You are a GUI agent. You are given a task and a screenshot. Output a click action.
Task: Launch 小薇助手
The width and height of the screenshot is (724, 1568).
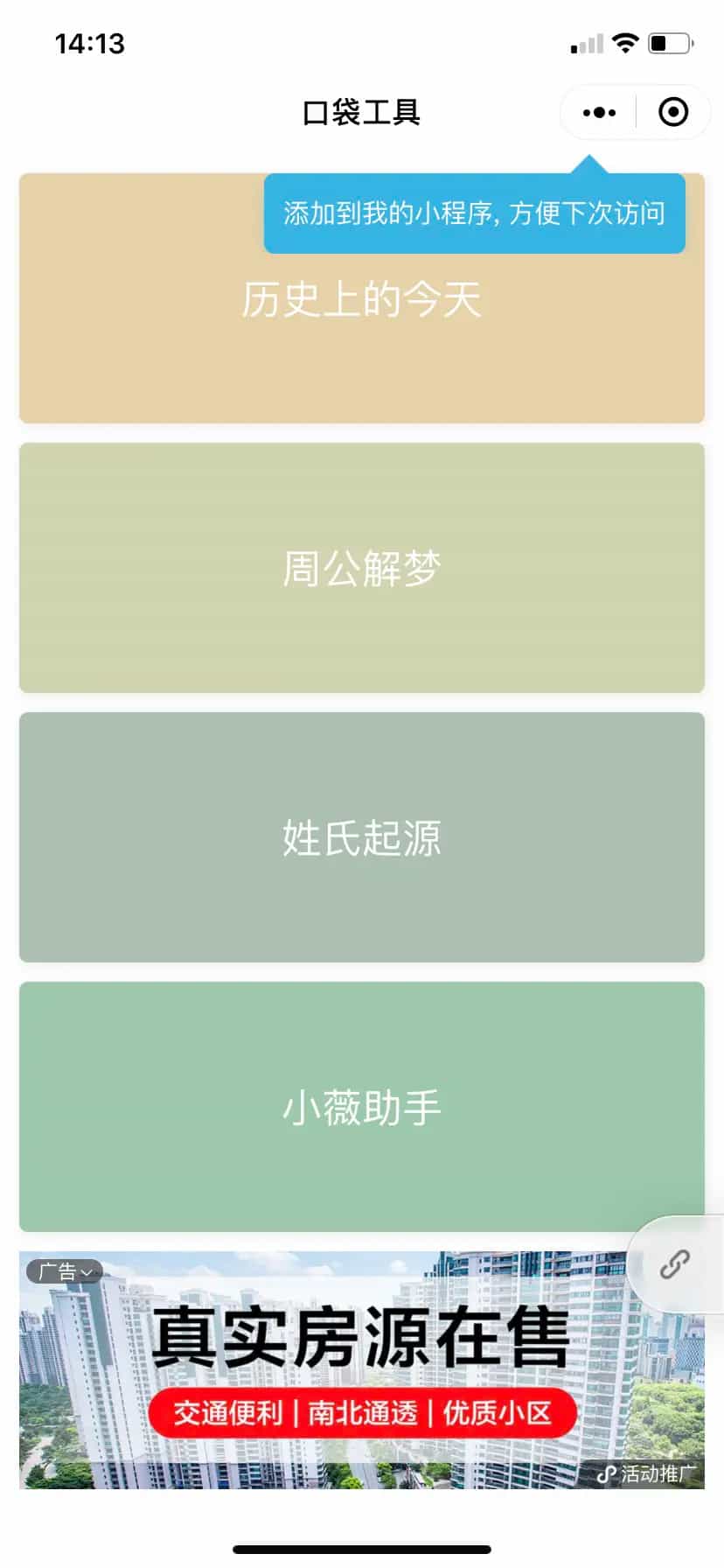pyautogui.click(x=361, y=1107)
